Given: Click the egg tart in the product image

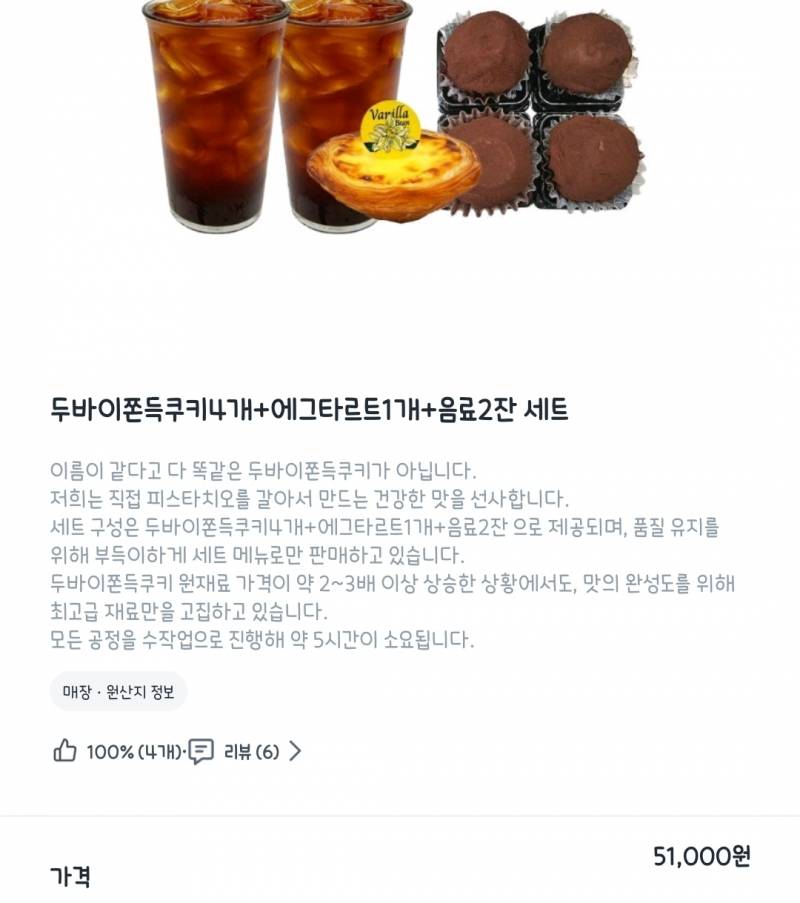Looking at the screenshot, I should pyautogui.click(x=385, y=180).
